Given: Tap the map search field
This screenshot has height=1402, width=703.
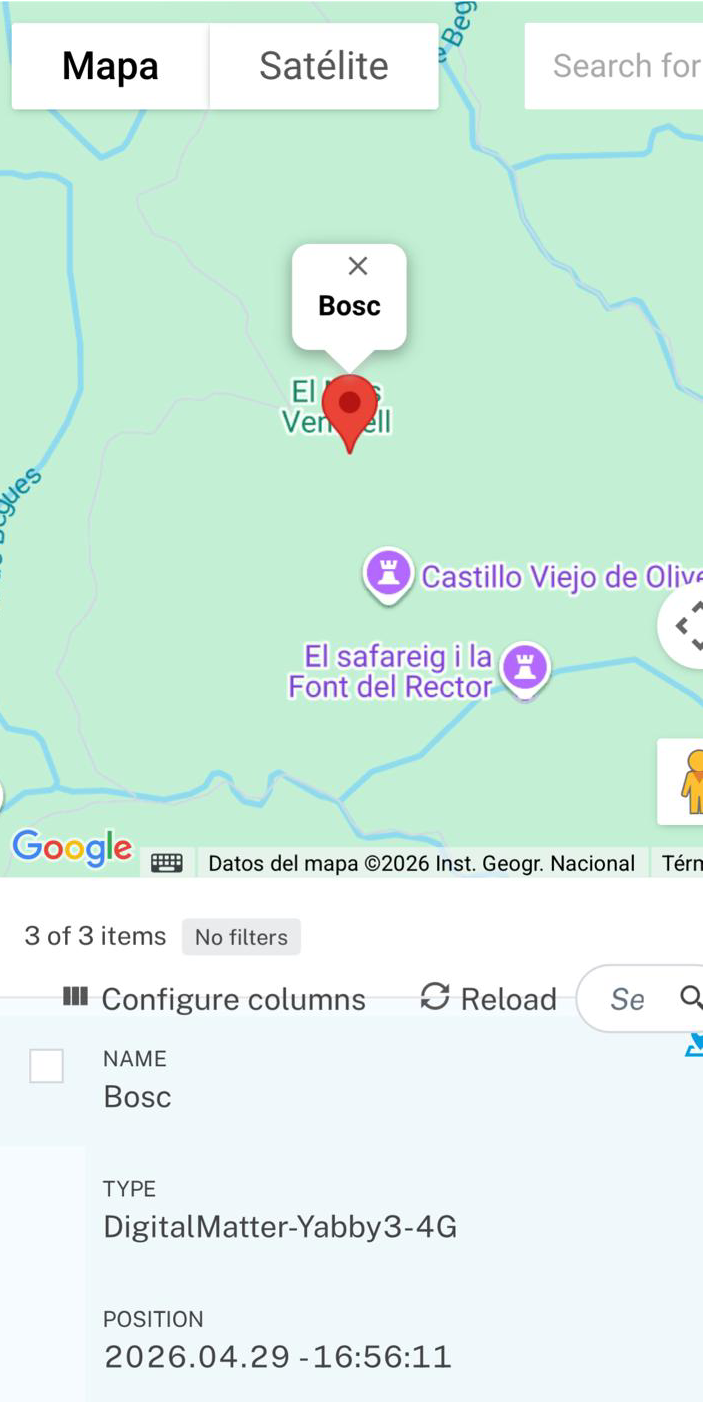Looking at the screenshot, I should pos(614,66).
